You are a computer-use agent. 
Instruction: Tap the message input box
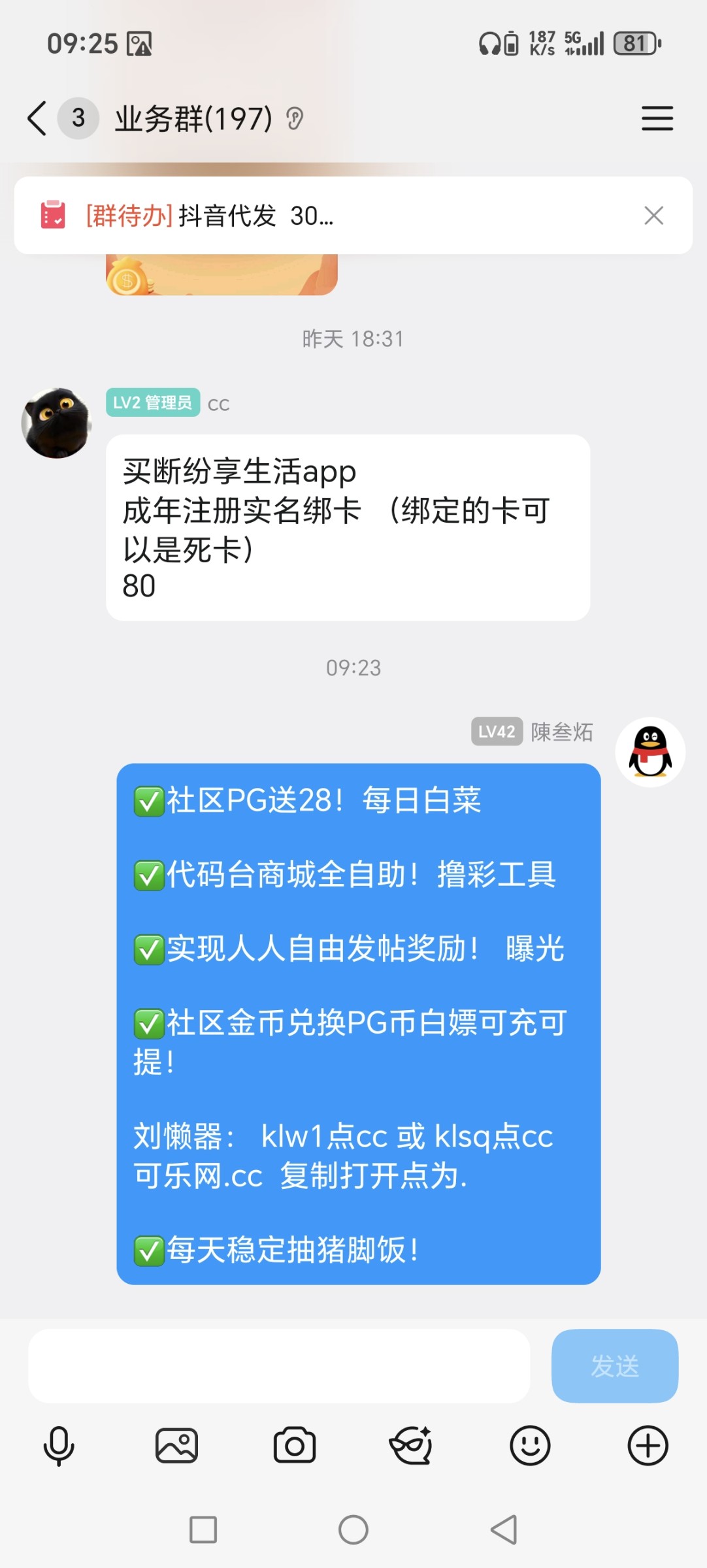point(281,1367)
